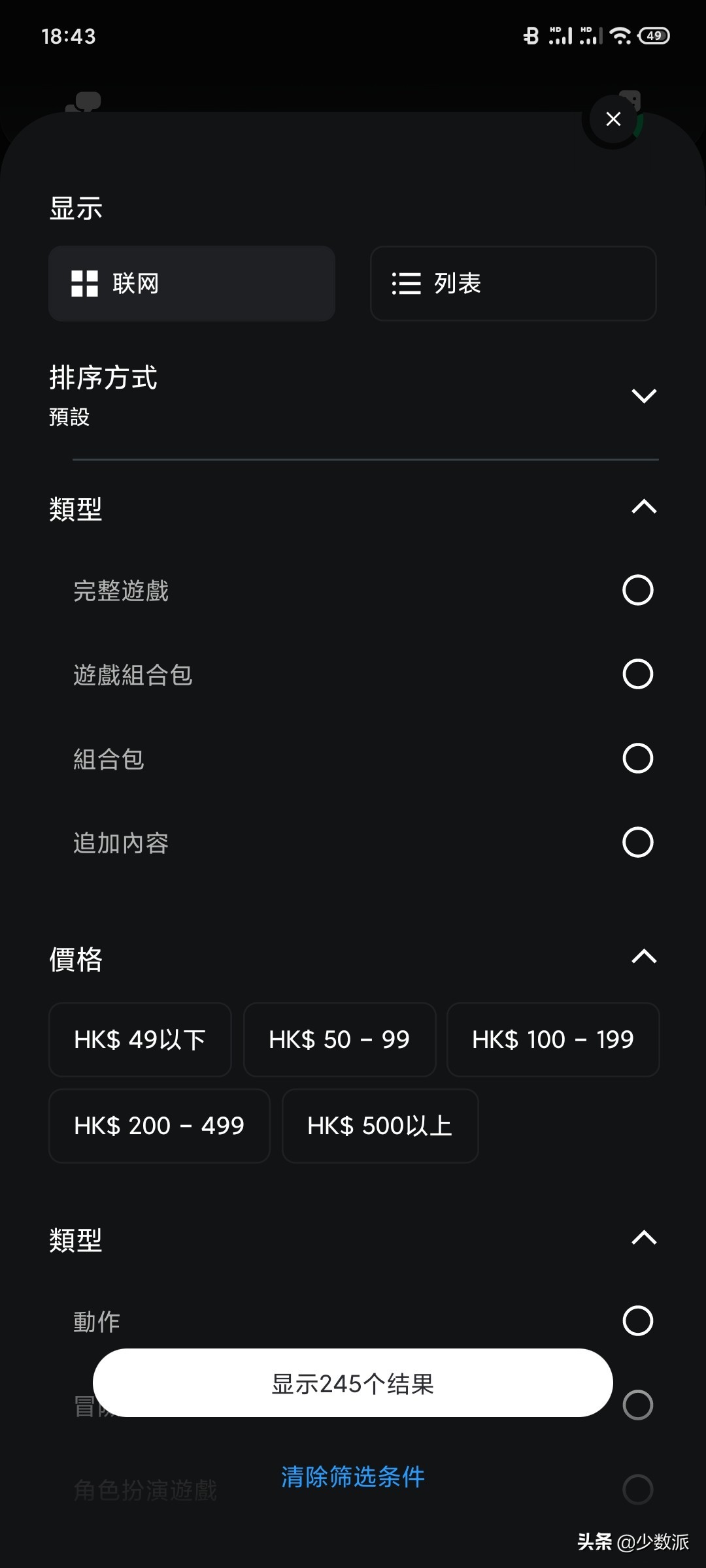The width and height of the screenshot is (706, 1568).
Task: Switch display to 联网 grid view
Action: [x=192, y=283]
